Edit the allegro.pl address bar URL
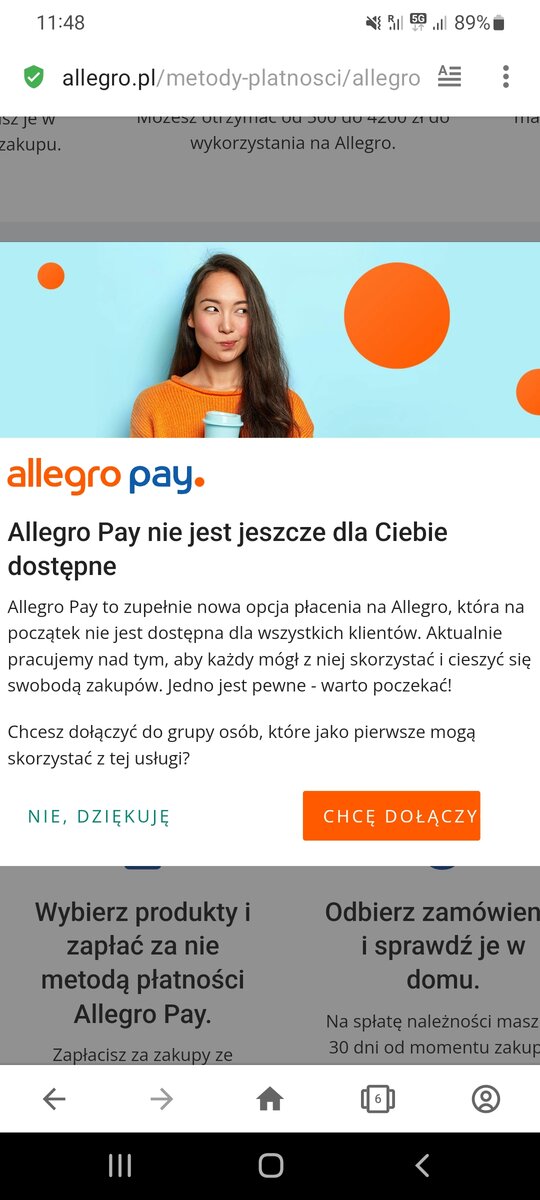Image resolution: width=540 pixels, height=1200 pixels. pos(241,77)
